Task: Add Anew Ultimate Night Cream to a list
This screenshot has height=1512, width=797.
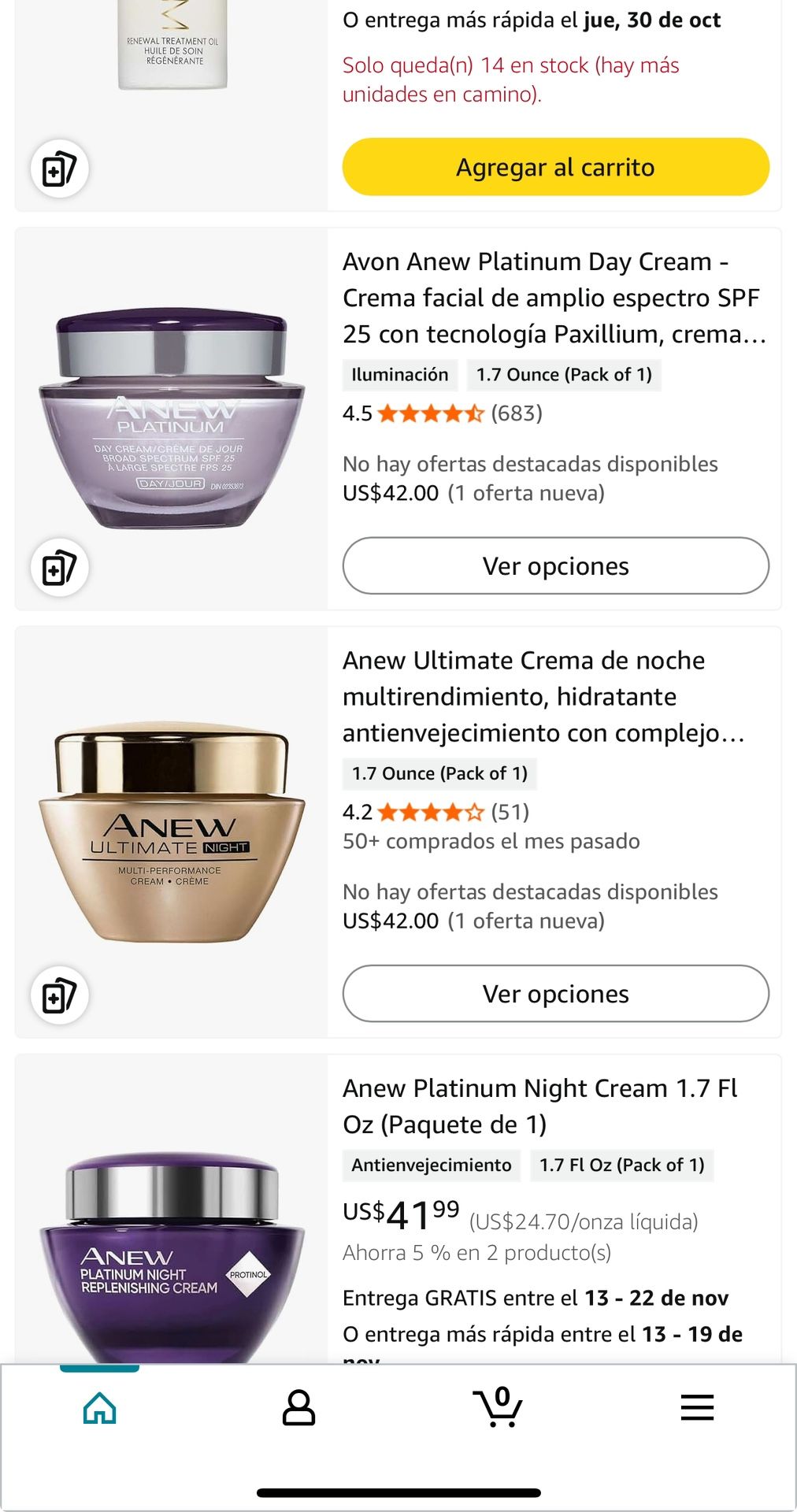Action: pyautogui.click(x=60, y=995)
